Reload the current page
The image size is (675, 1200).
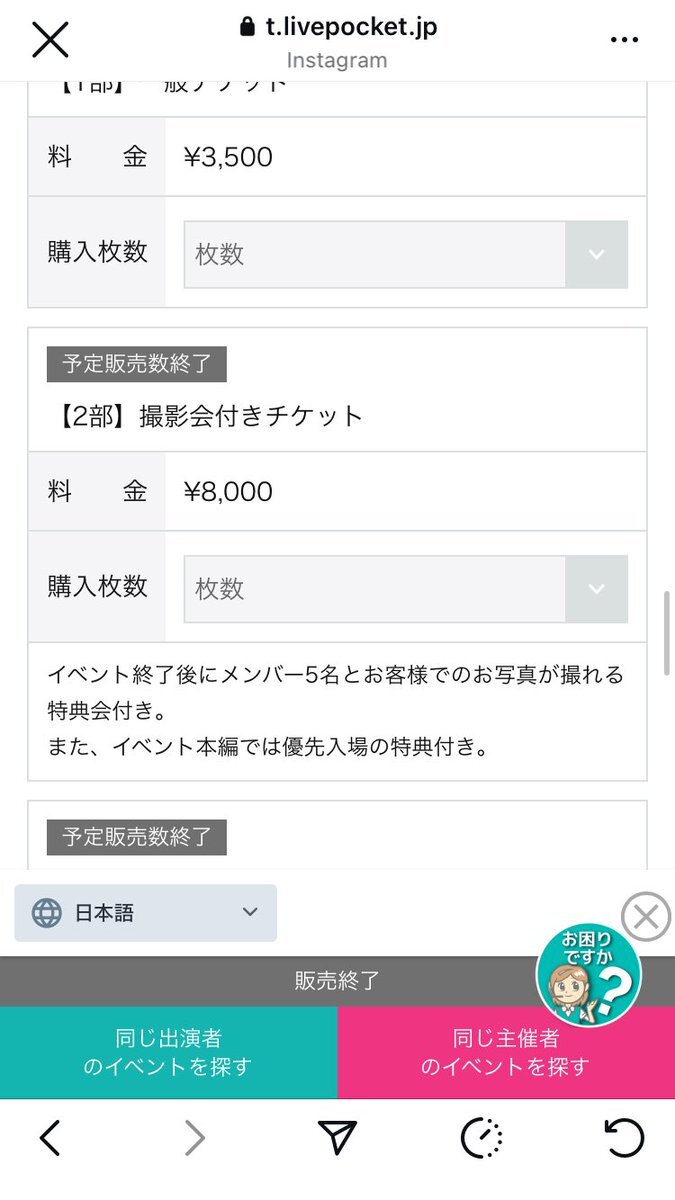pos(624,1138)
